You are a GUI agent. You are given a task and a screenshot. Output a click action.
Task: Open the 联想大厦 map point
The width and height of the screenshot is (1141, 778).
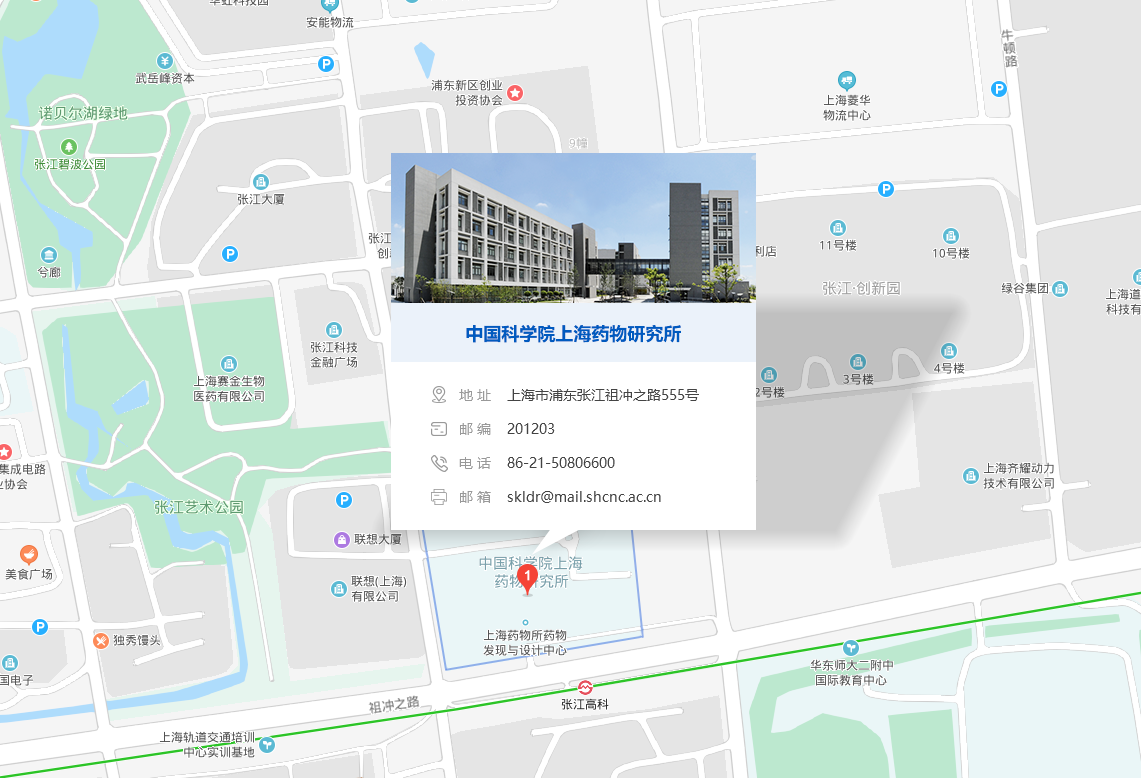pos(342,539)
